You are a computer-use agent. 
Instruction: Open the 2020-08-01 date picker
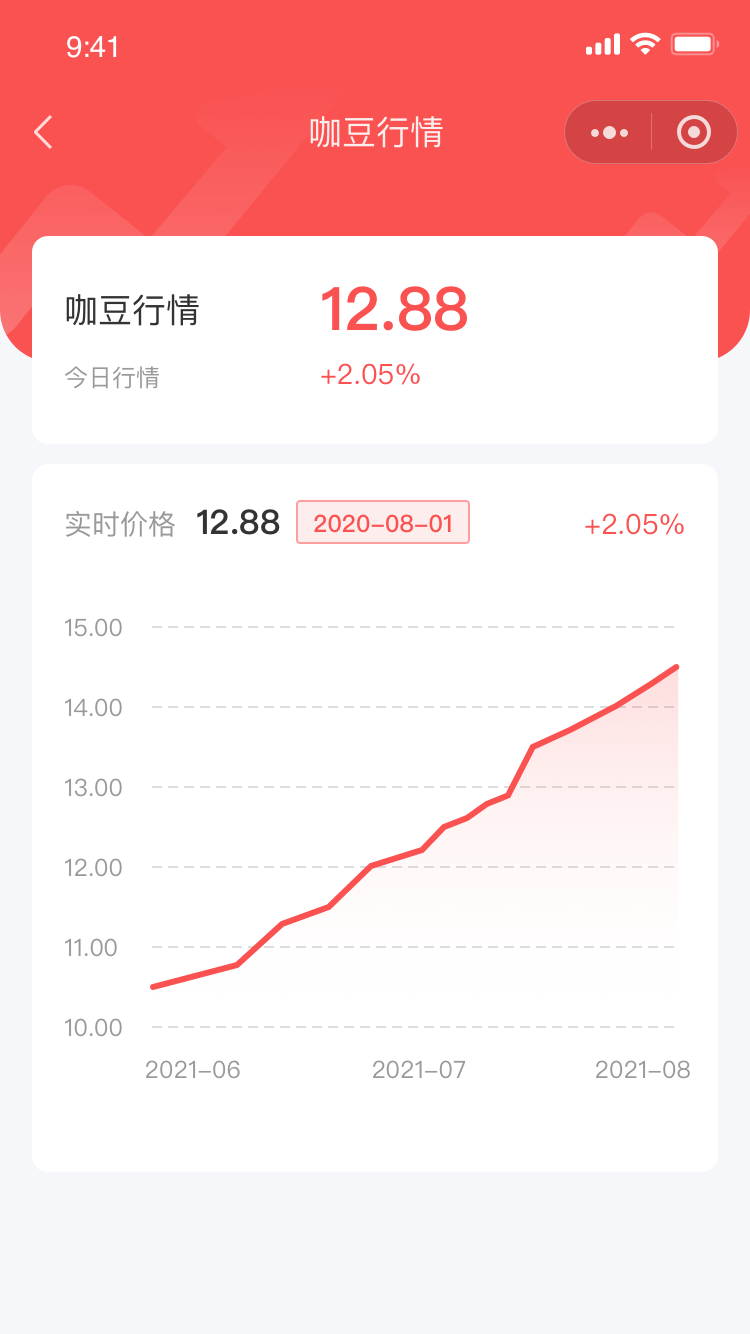click(x=383, y=523)
